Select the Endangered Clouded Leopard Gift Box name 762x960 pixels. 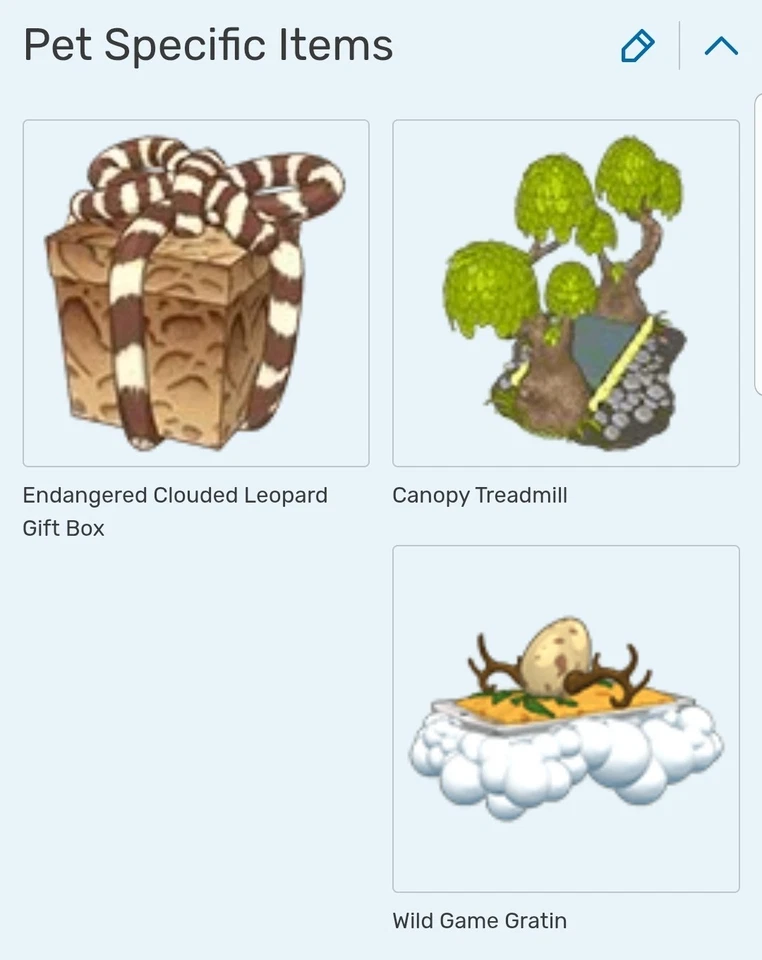coord(175,511)
